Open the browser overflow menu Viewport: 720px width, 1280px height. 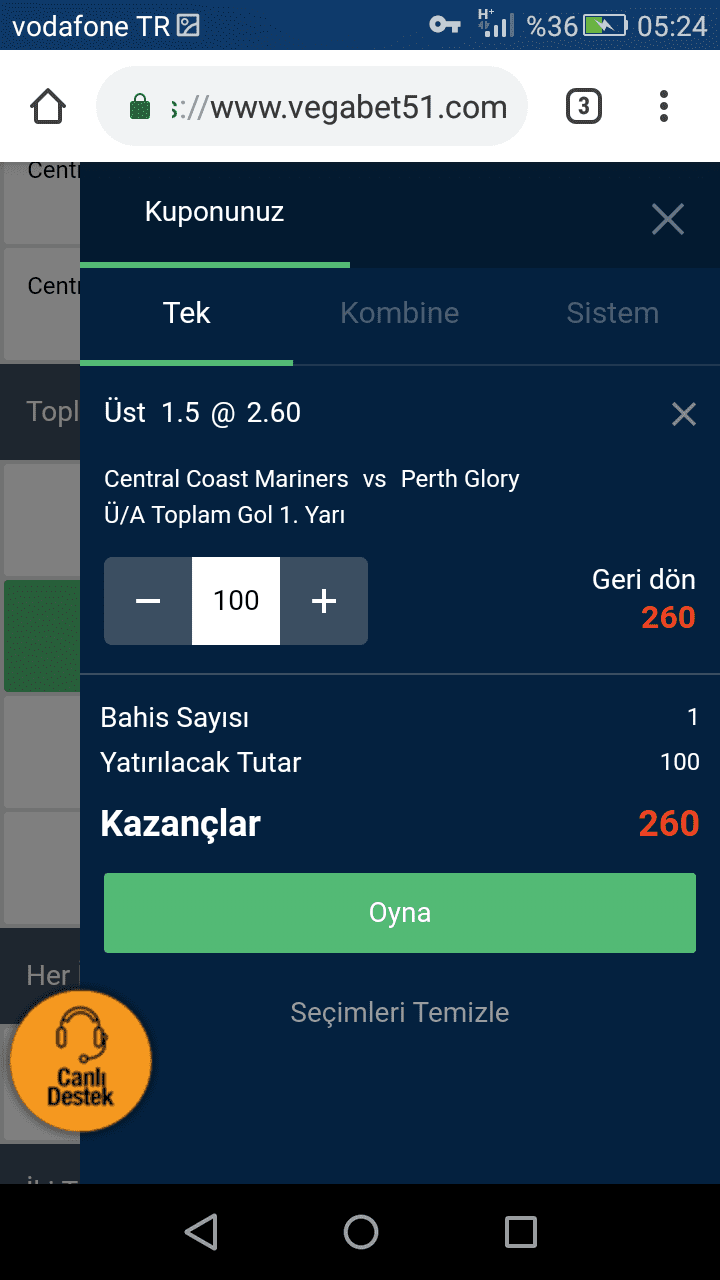pyautogui.click(x=664, y=106)
